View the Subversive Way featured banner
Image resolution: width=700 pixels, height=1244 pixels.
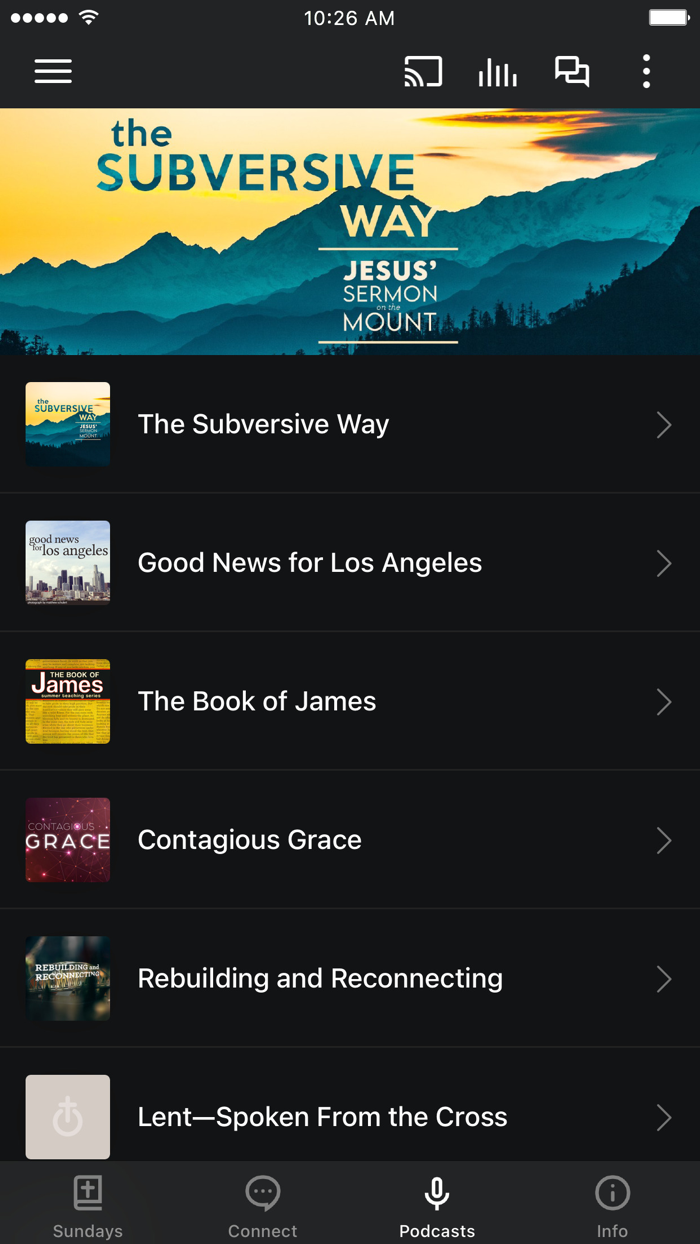click(x=350, y=231)
